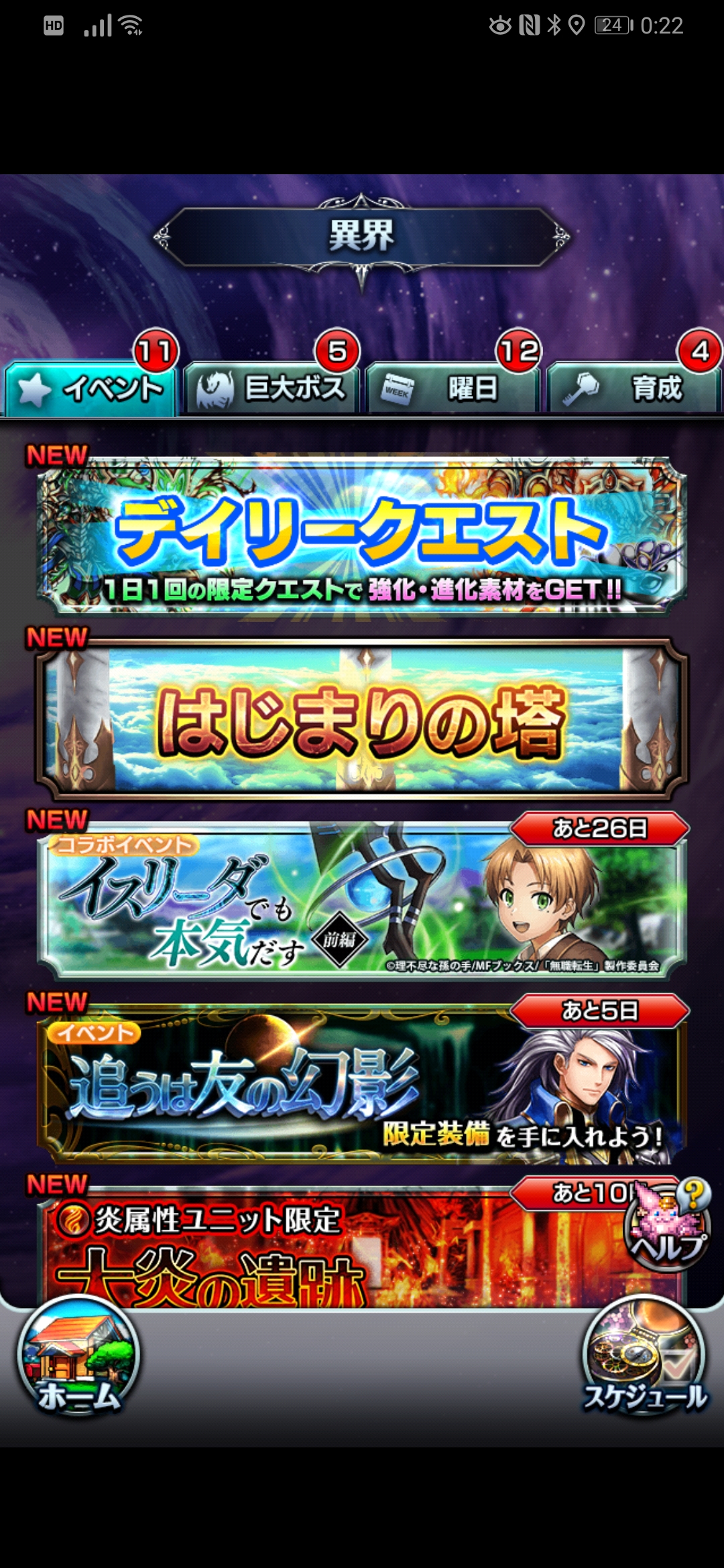
Task: Open the 曜日 tab
Action: [453, 389]
